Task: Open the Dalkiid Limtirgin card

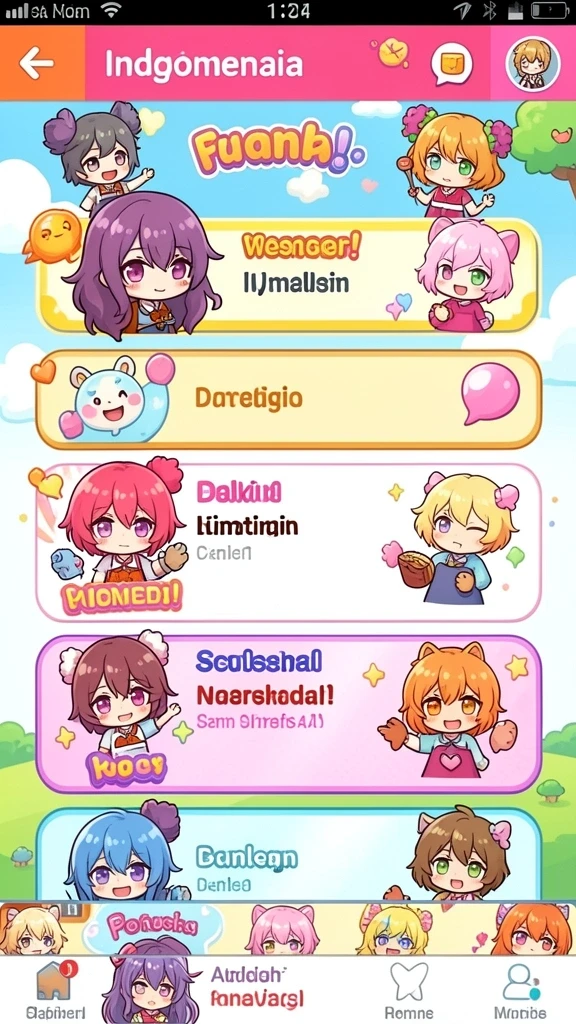Action: pos(288,542)
